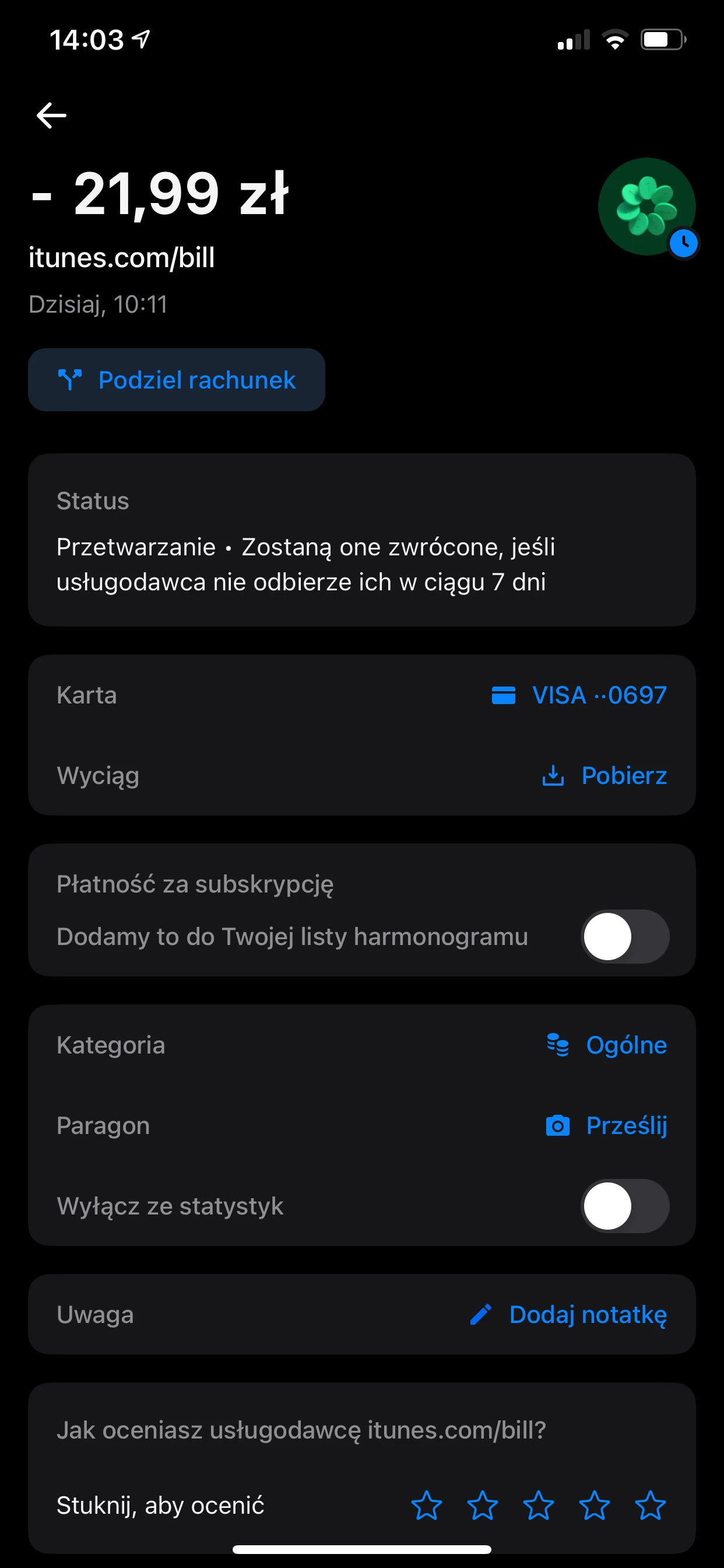The image size is (724, 1568).
Task: Open the VISA ··0697 card details
Action: (x=580, y=695)
